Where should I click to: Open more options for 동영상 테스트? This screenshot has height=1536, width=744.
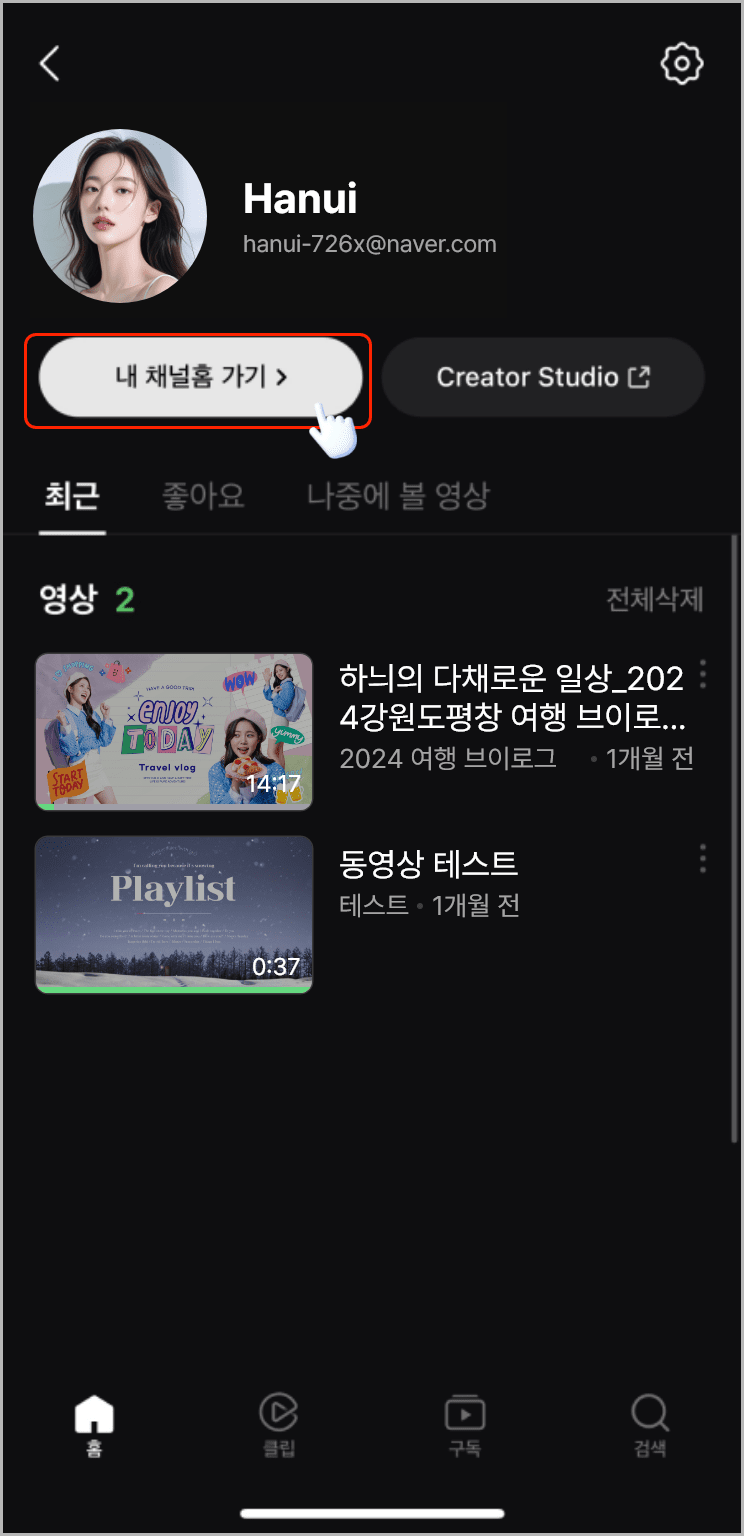[703, 858]
